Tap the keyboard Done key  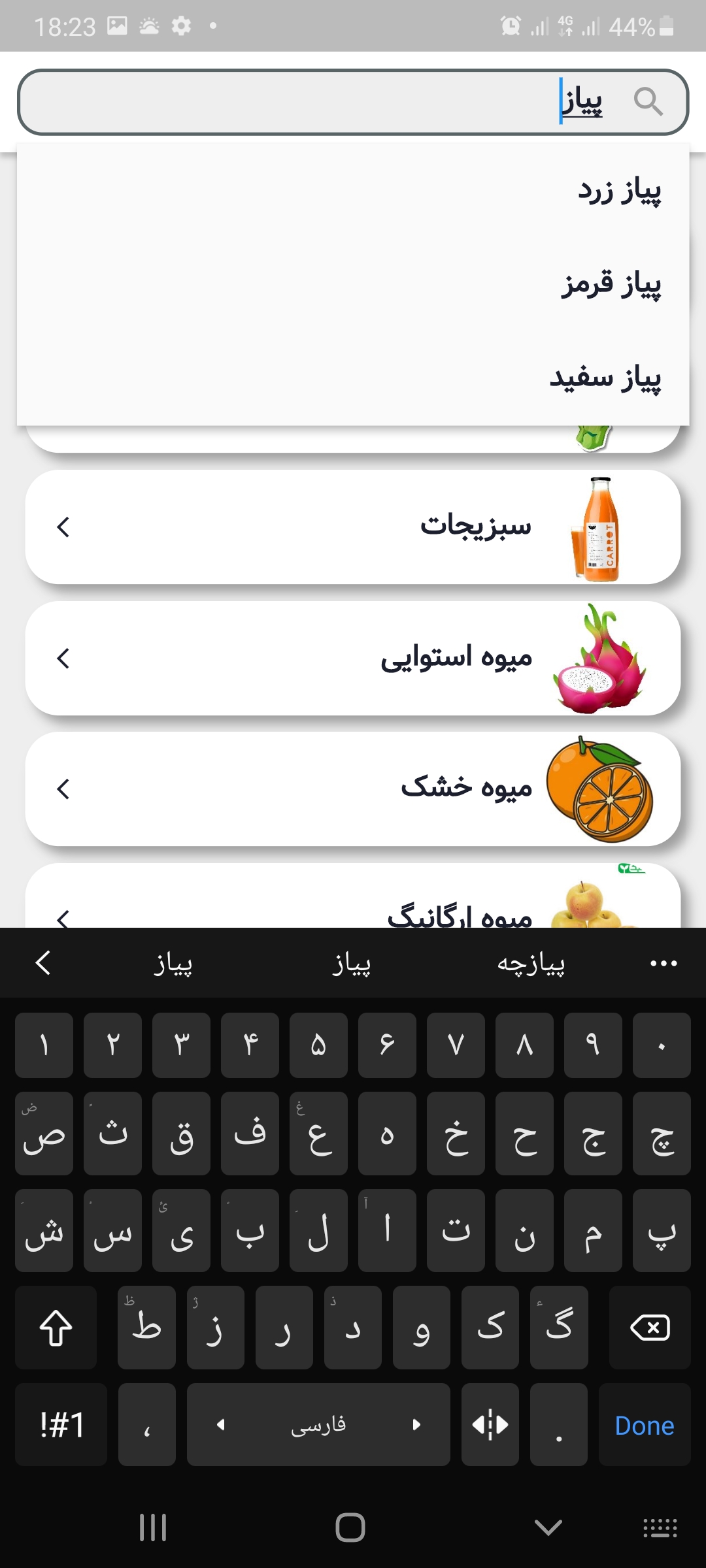click(x=644, y=1425)
